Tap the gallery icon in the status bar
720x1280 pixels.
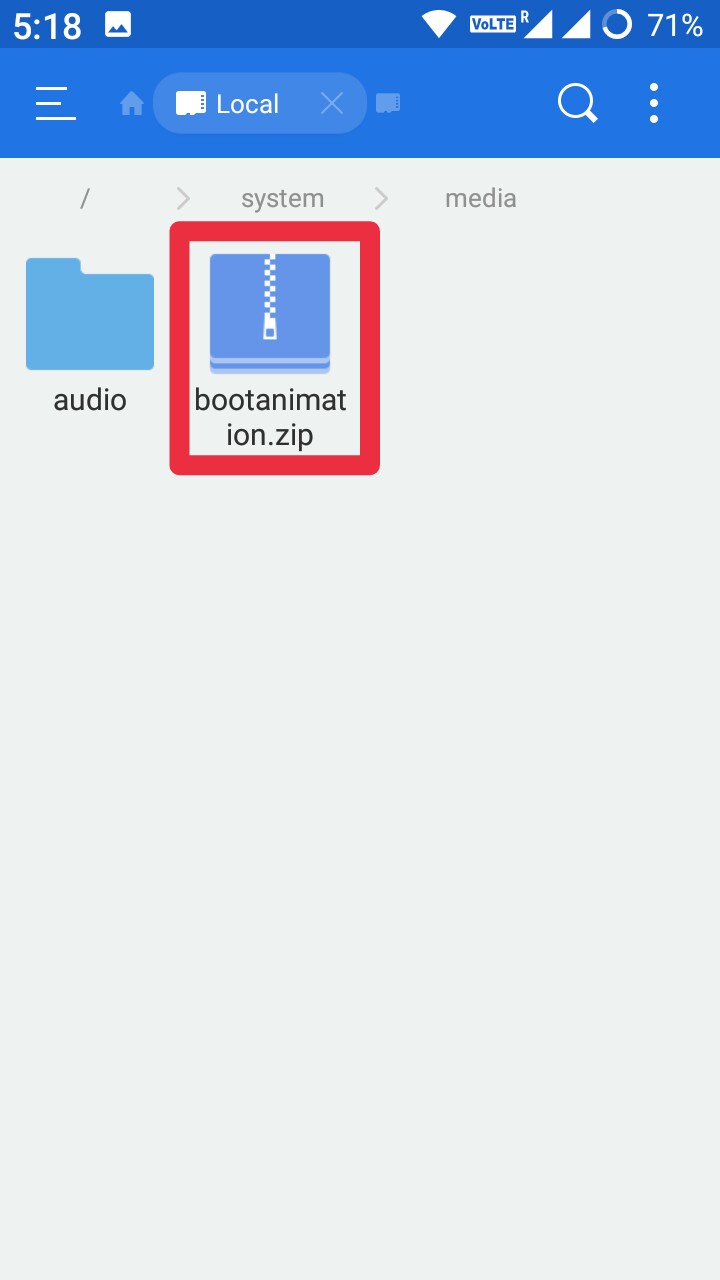(x=119, y=24)
